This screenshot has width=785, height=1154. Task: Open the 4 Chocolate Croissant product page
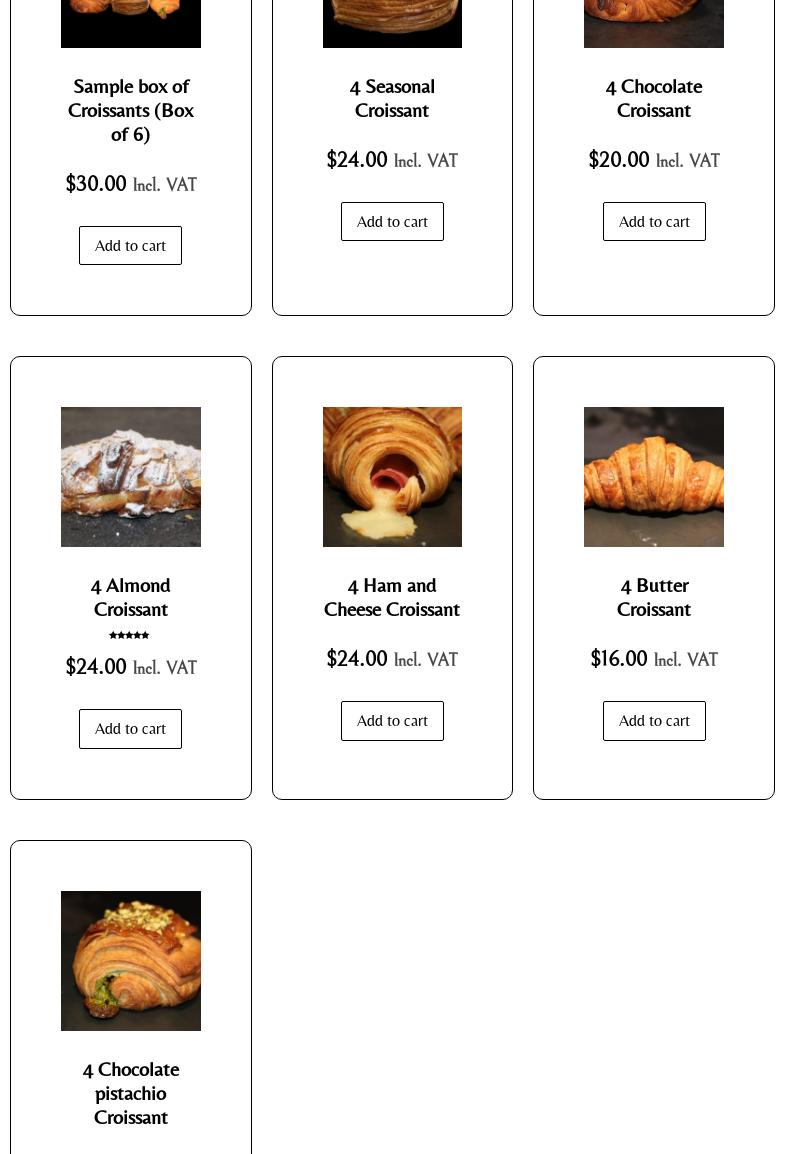click(654, 98)
